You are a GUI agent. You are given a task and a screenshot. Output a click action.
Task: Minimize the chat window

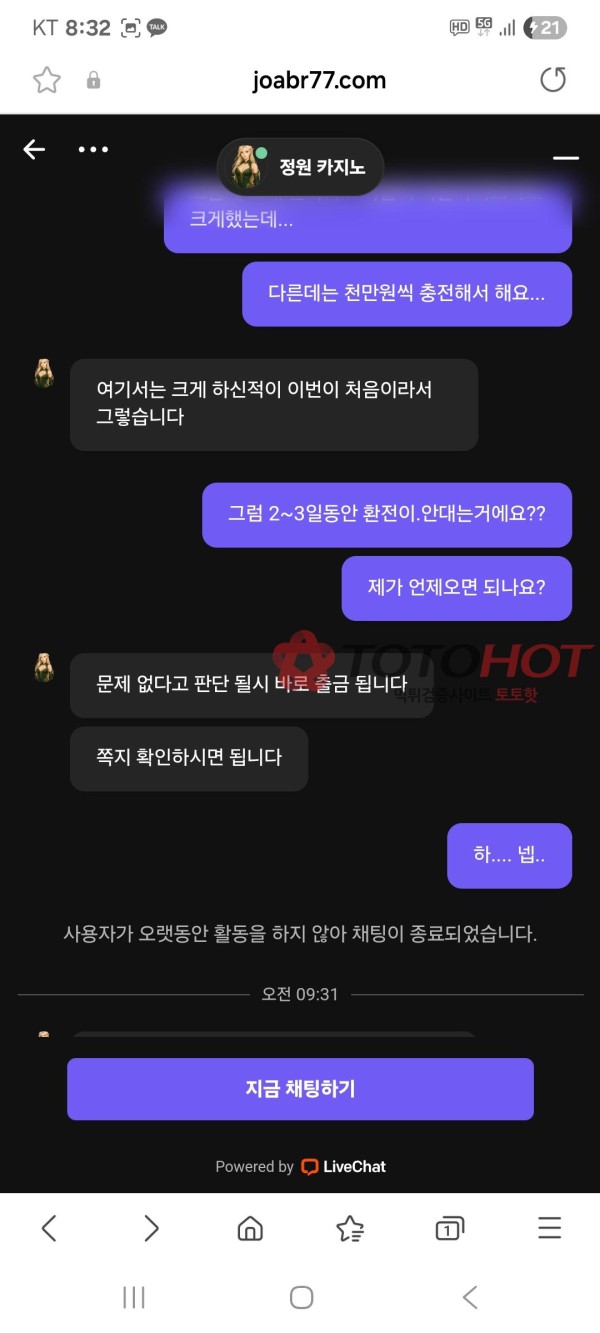pos(566,158)
